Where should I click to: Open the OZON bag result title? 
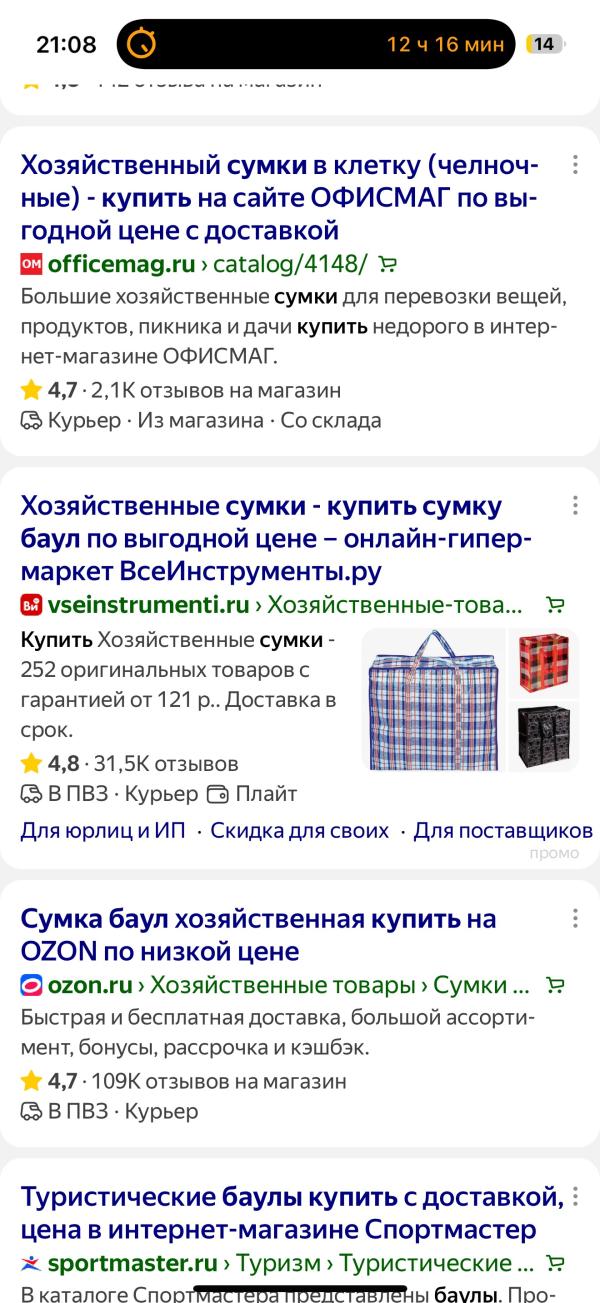pyautogui.click(x=258, y=934)
